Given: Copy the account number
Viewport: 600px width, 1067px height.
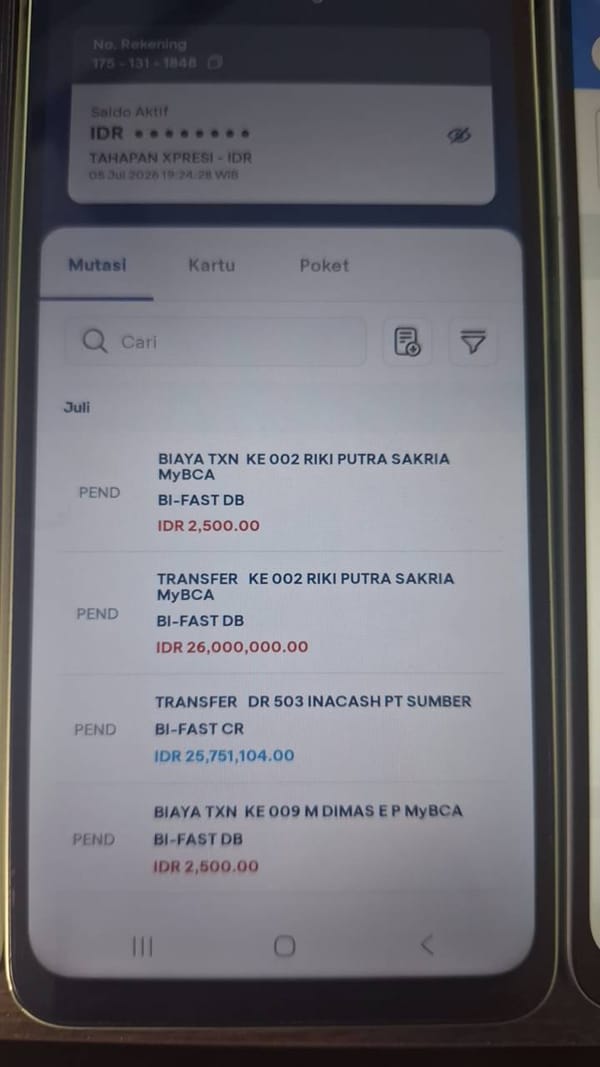Looking at the screenshot, I should [x=214, y=63].
